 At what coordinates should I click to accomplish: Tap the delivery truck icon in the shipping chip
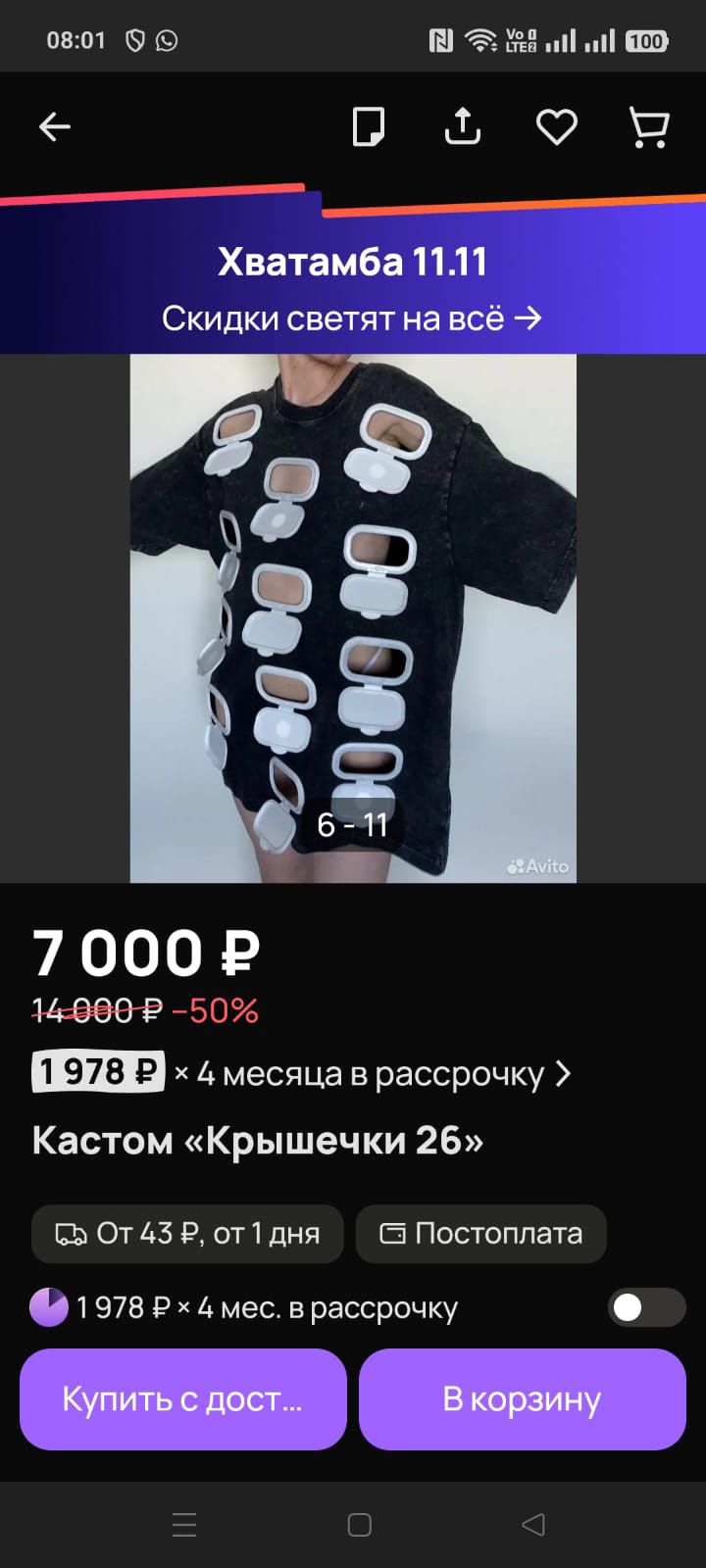tap(71, 1234)
